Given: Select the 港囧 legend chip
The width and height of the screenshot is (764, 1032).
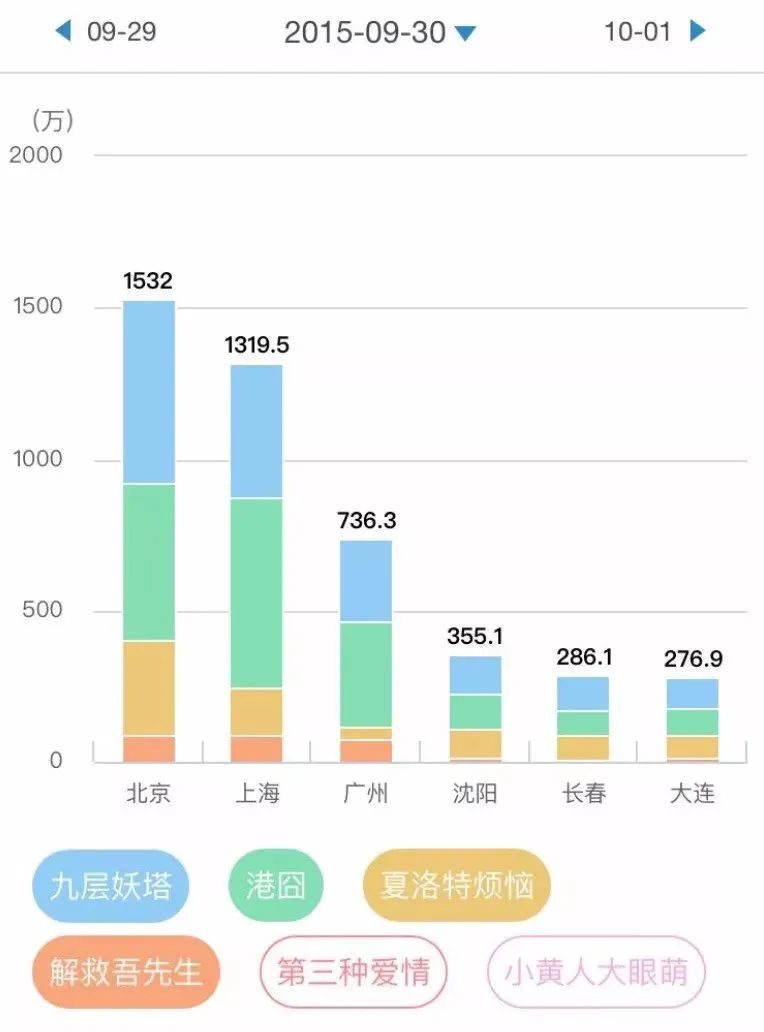Looking at the screenshot, I should coord(275,884).
